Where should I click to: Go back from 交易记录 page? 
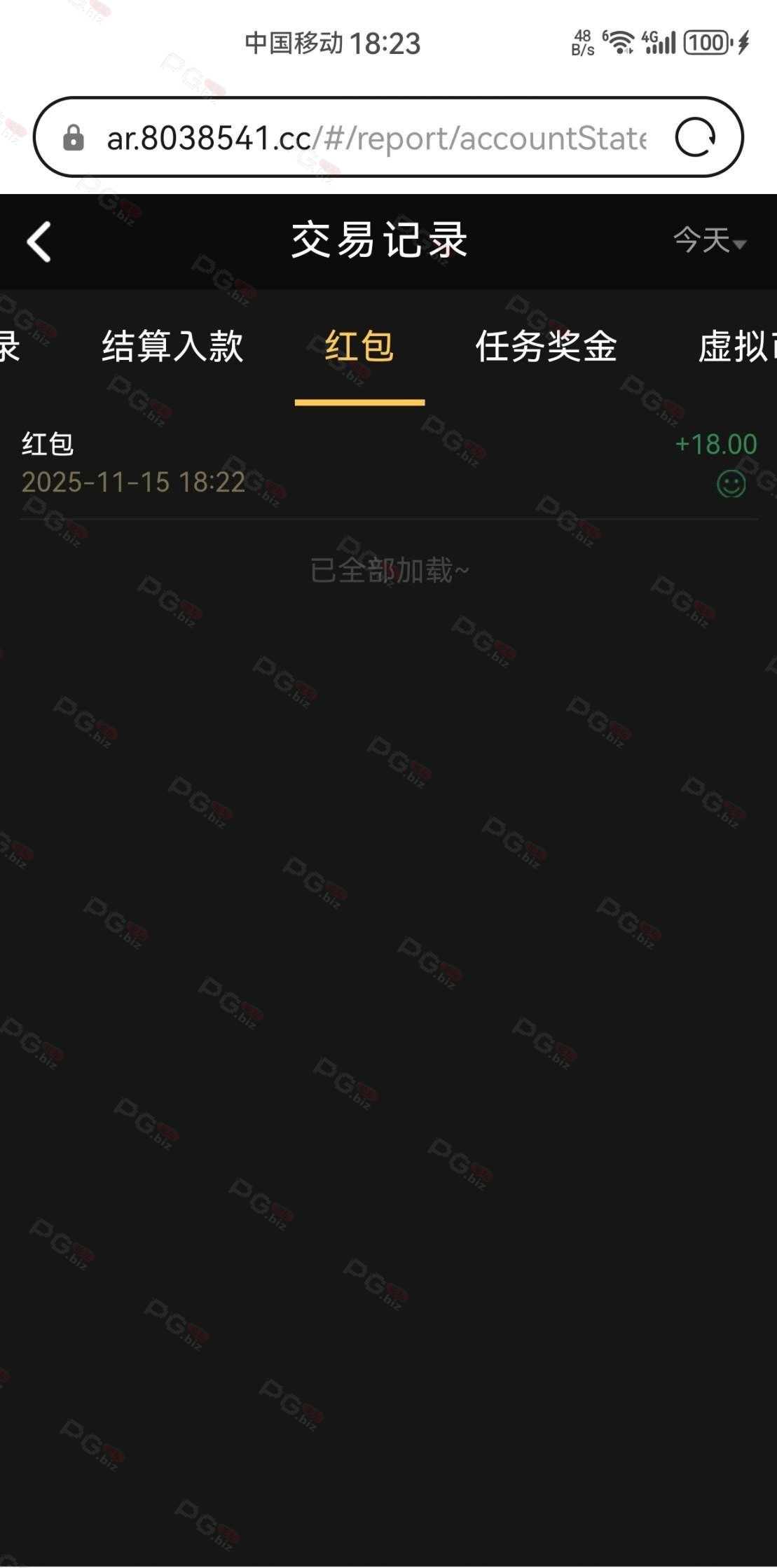point(39,242)
